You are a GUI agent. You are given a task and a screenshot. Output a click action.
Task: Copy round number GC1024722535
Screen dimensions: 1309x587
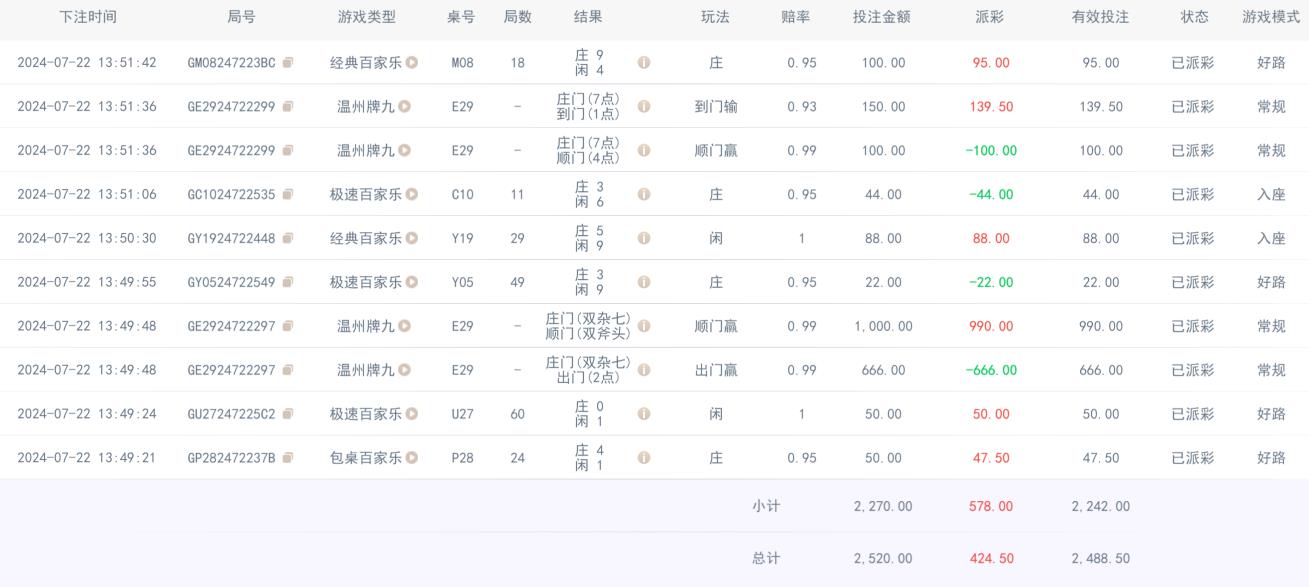click(x=288, y=195)
